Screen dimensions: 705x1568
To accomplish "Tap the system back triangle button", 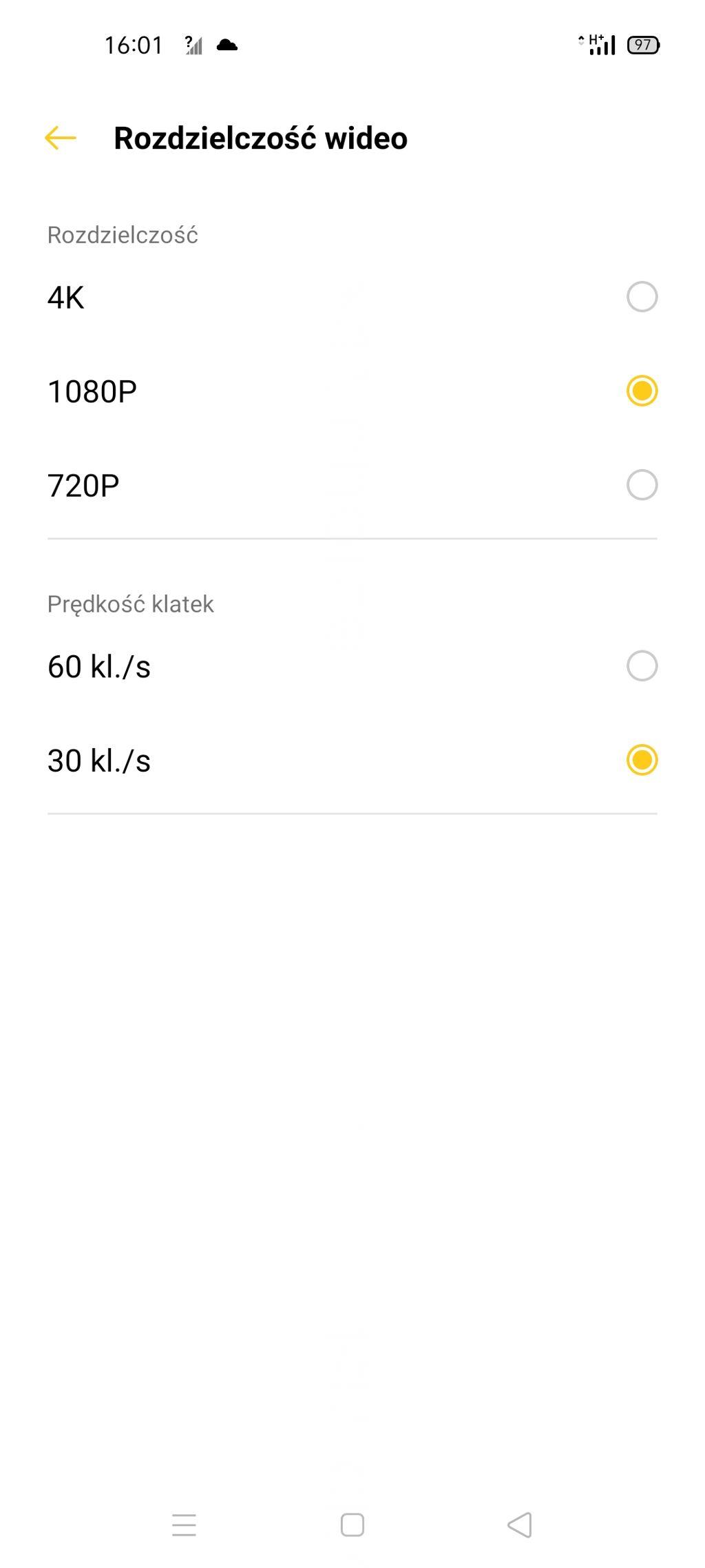I will [520, 1525].
